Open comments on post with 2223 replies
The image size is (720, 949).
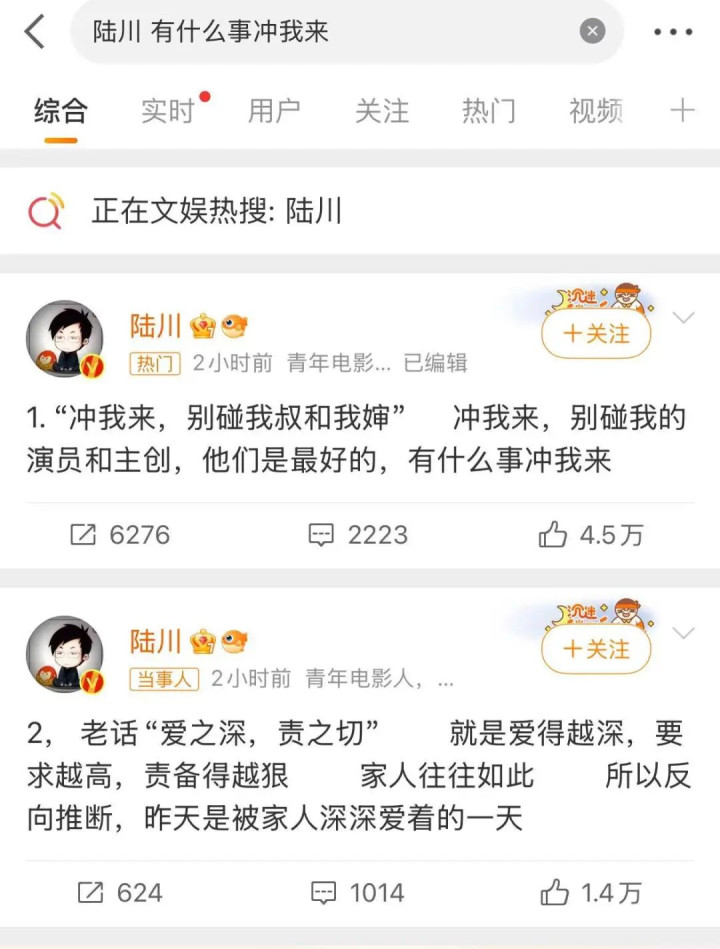pyautogui.click(x=358, y=535)
